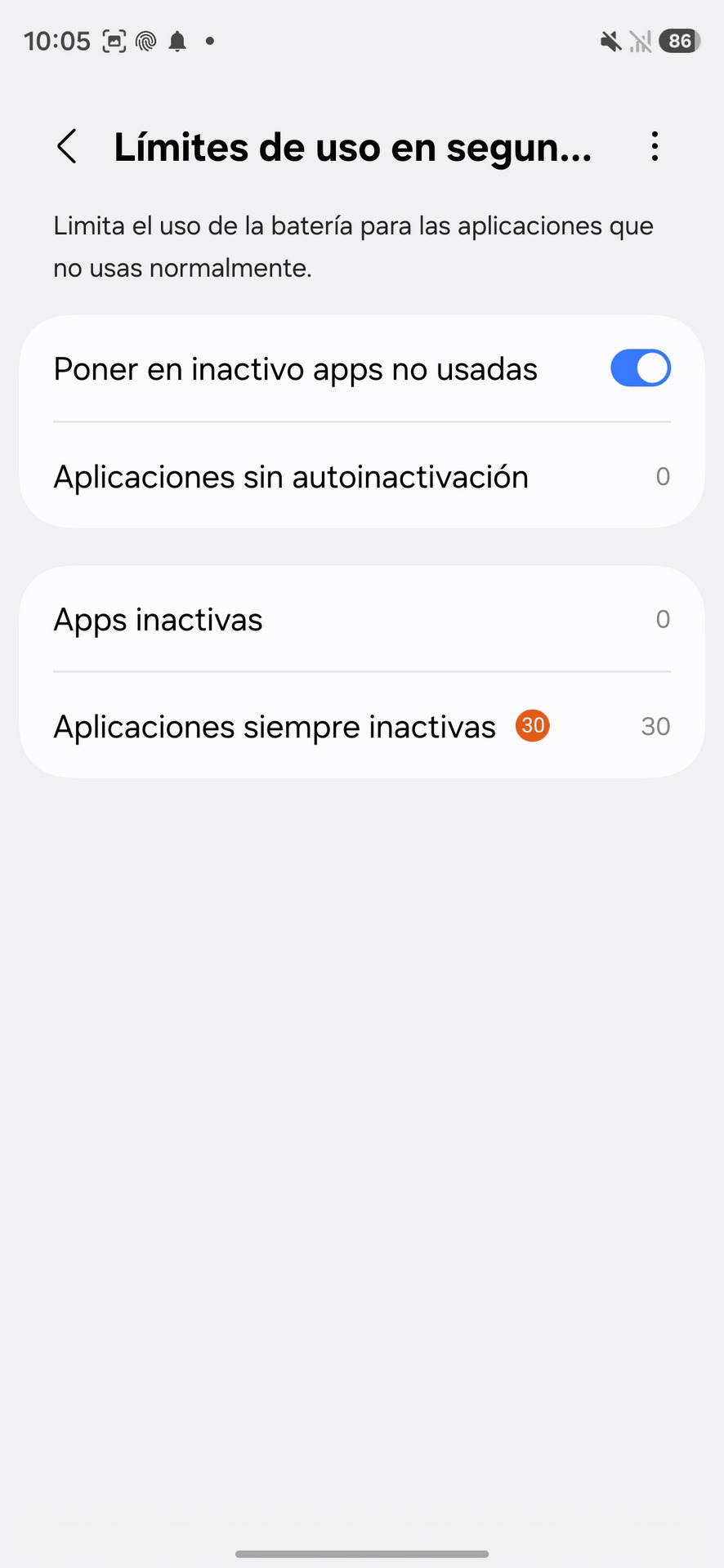
Task: Disable Poner en inactivo apps no usadas
Action: click(x=640, y=368)
